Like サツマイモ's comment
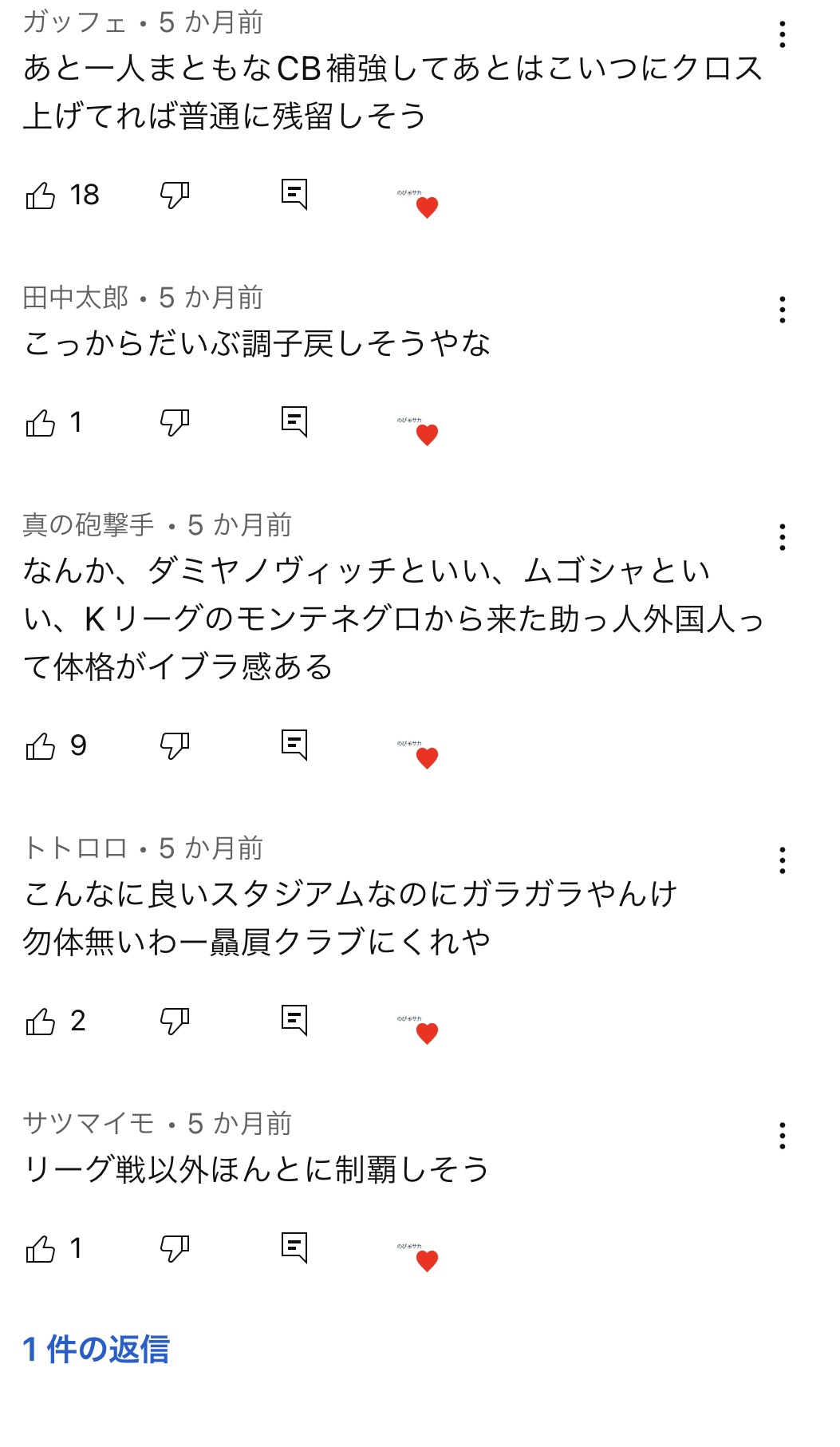Screen dimensions: 840x1447 click(41, 1248)
